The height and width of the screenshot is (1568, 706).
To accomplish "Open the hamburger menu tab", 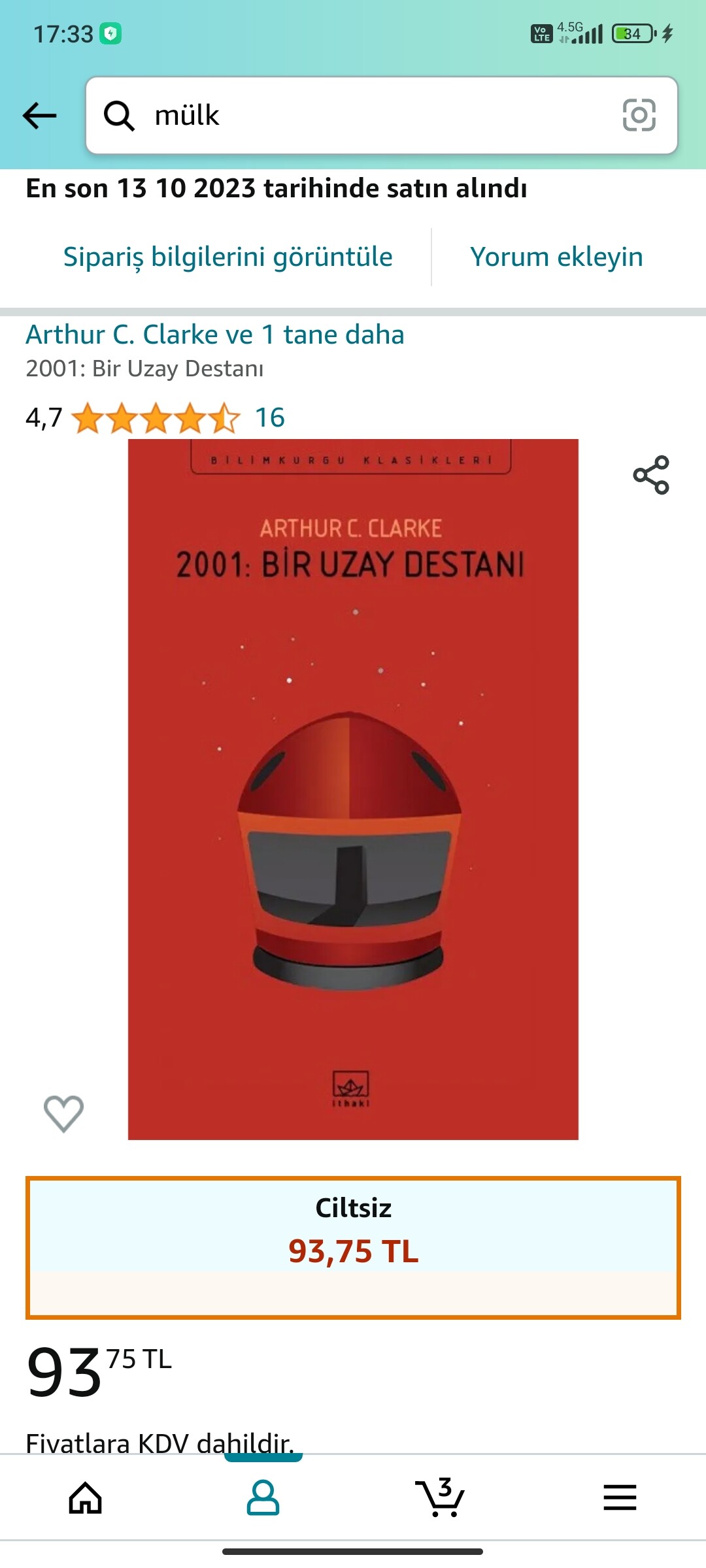I will [x=620, y=1497].
